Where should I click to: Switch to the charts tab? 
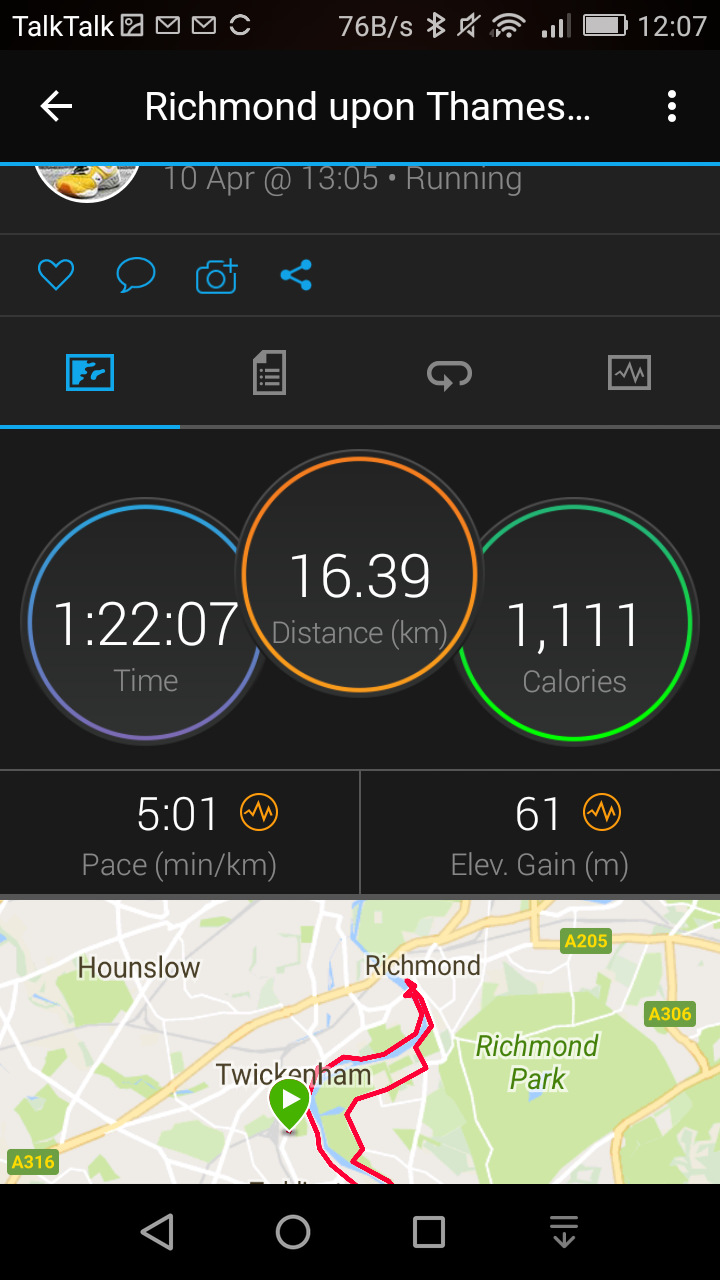[x=629, y=373]
